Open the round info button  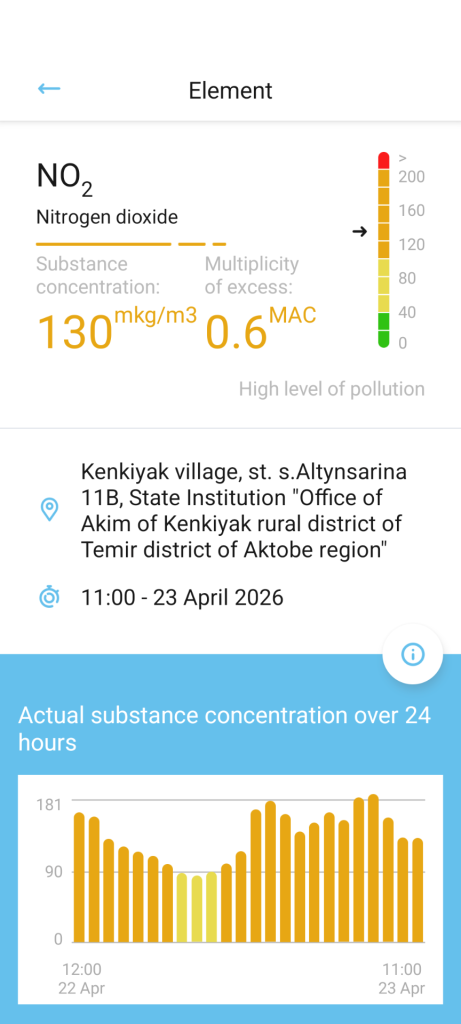413,654
